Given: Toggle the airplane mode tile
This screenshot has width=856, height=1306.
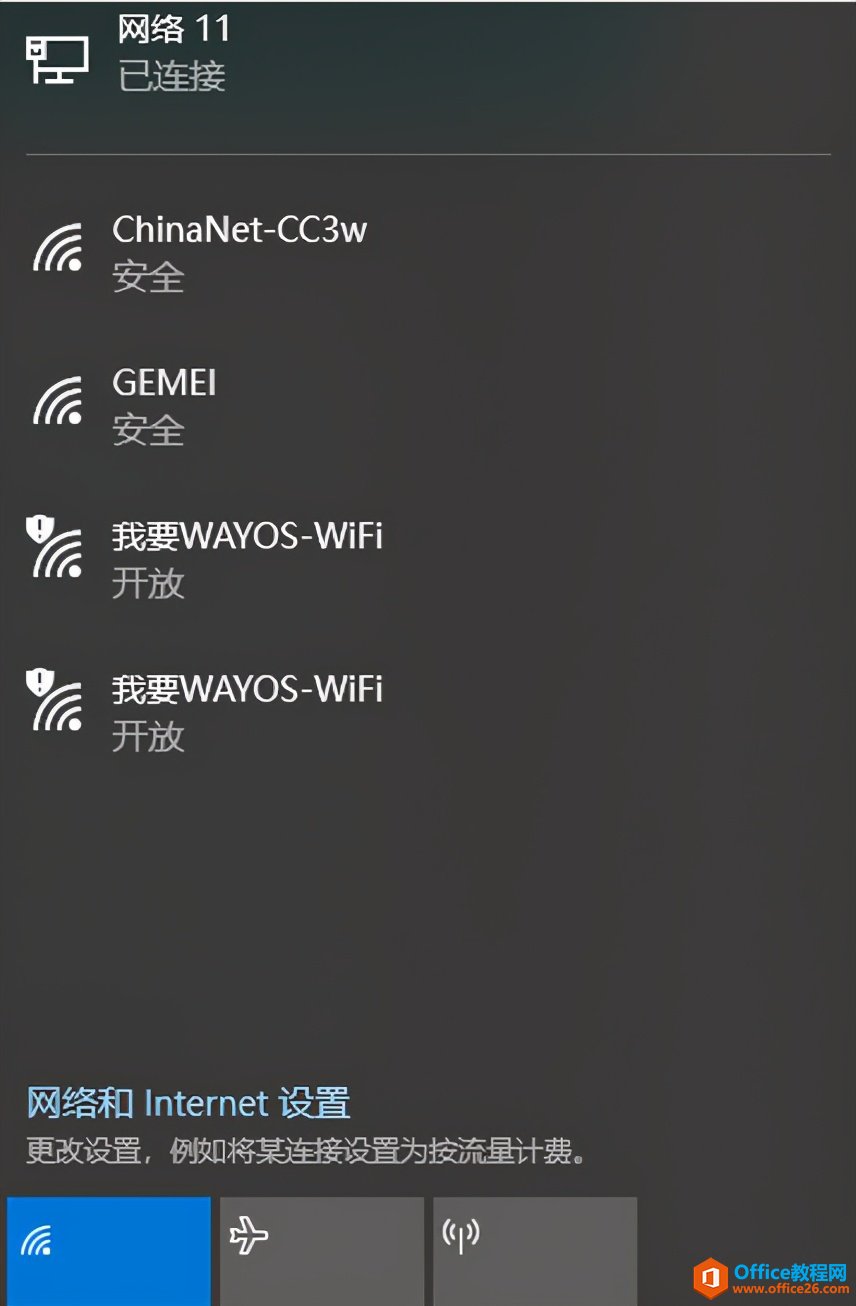Looking at the screenshot, I should pyautogui.click(x=321, y=1250).
